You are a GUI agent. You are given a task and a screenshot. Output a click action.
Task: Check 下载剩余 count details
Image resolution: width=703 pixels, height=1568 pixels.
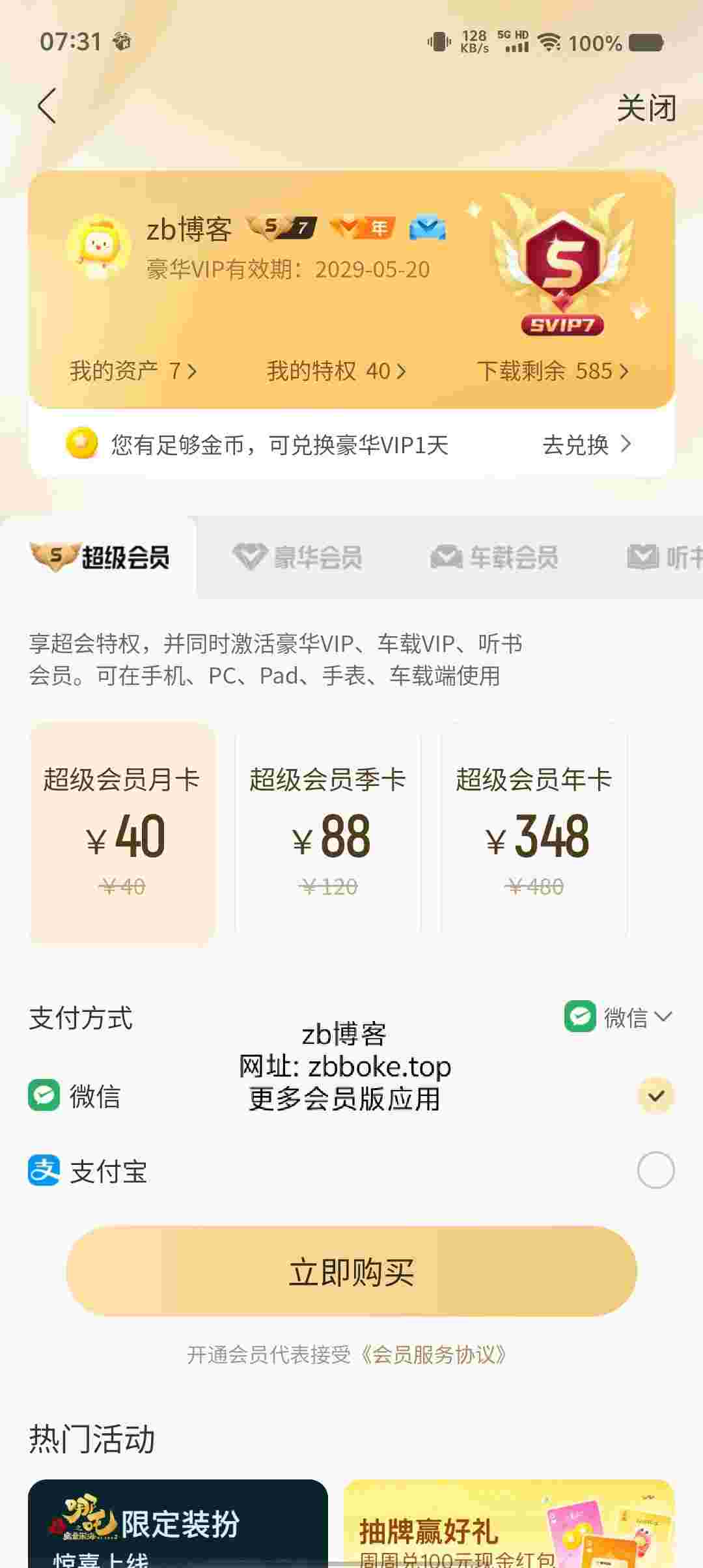click(553, 371)
